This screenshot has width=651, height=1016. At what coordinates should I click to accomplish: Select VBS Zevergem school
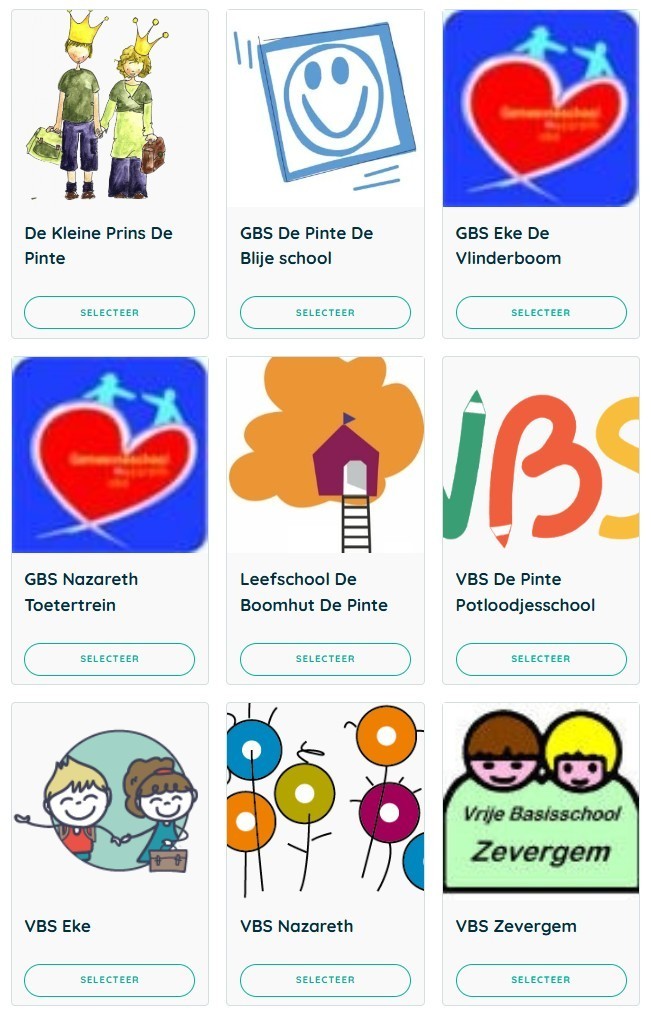(541, 980)
